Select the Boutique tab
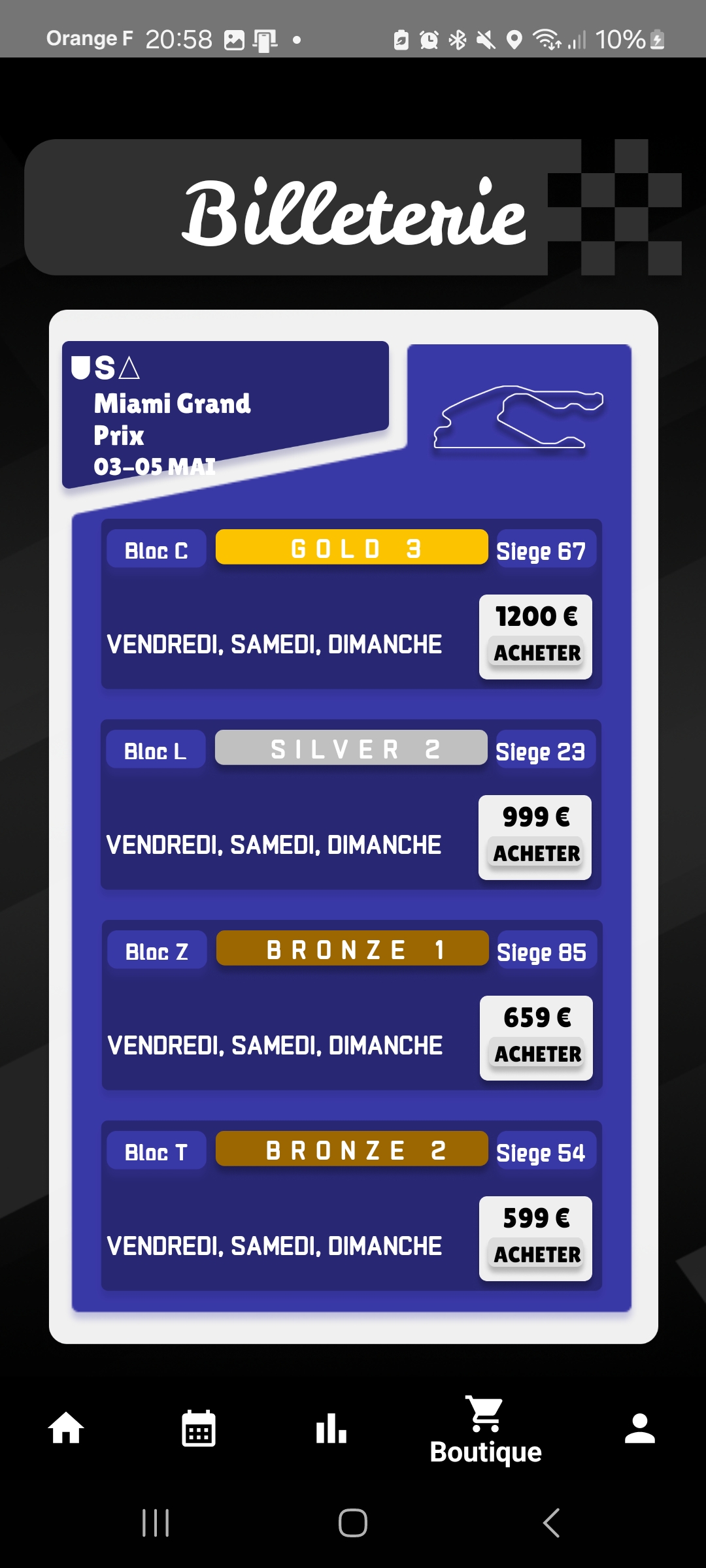Viewport: 706px width, 1568px height. coord(486,1430)
